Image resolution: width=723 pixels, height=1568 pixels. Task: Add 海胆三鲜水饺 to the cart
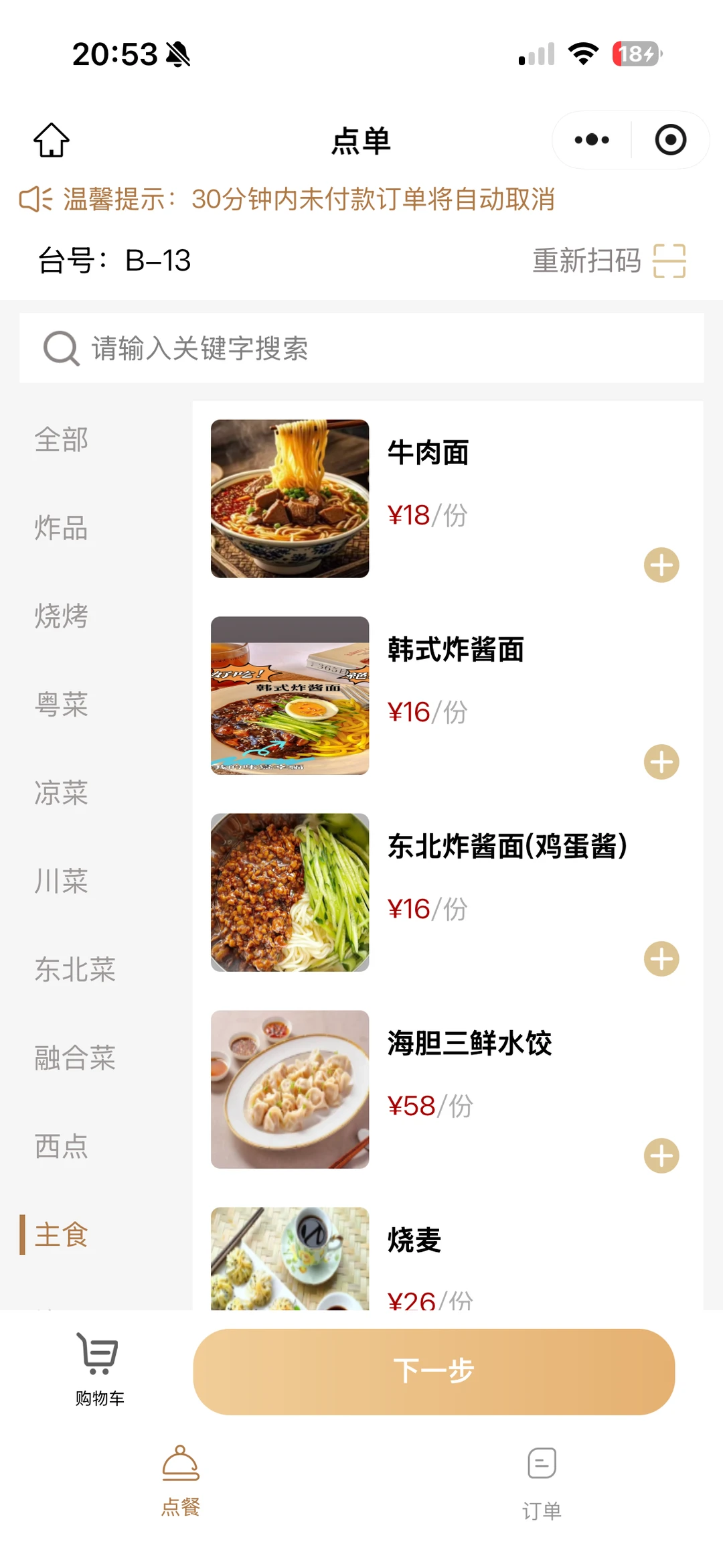click(661, 1156)
